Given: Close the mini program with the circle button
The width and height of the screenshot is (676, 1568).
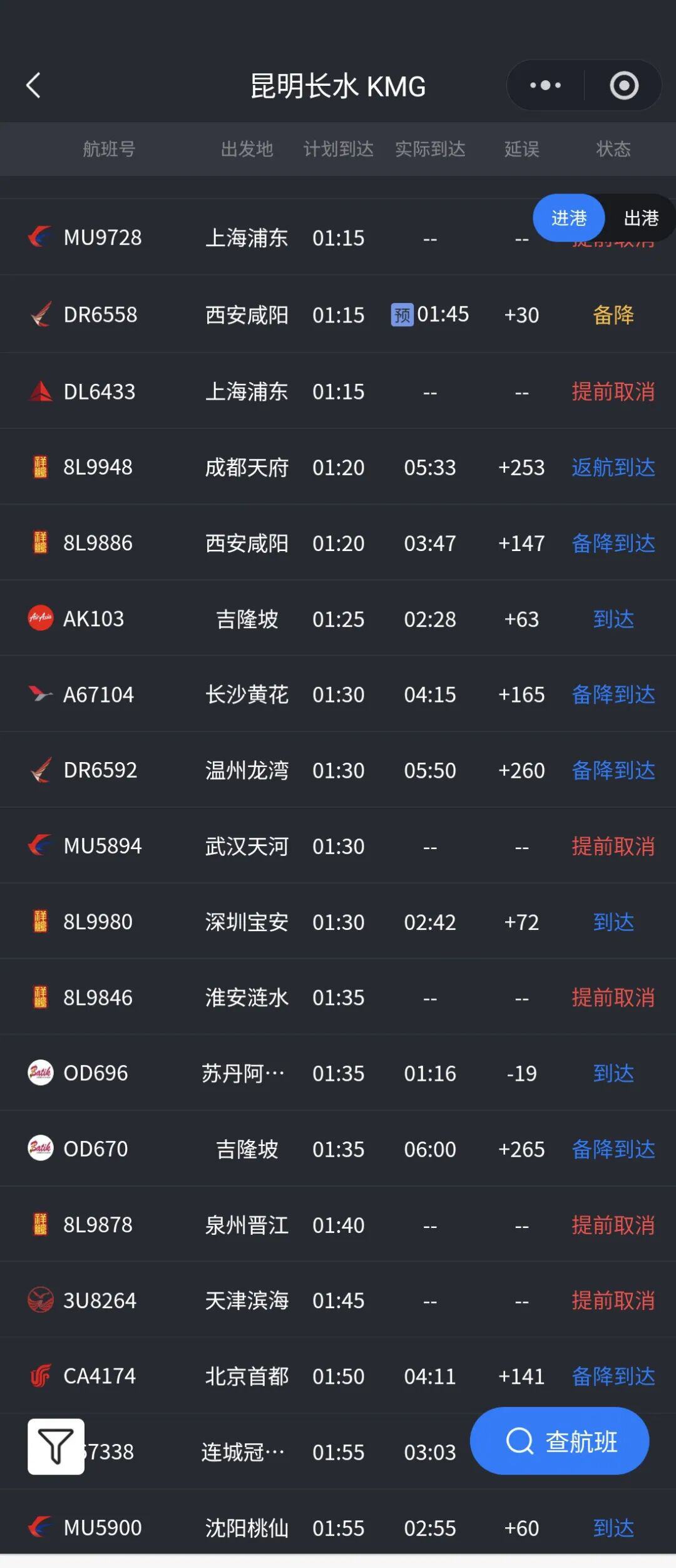Looking at the screenshot, I should (624, 86).
